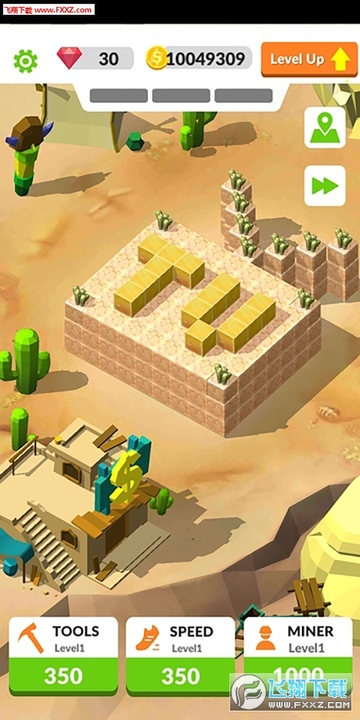Open the settings gear
Viewport: 360px width, 720px height.
coord(25,61)
